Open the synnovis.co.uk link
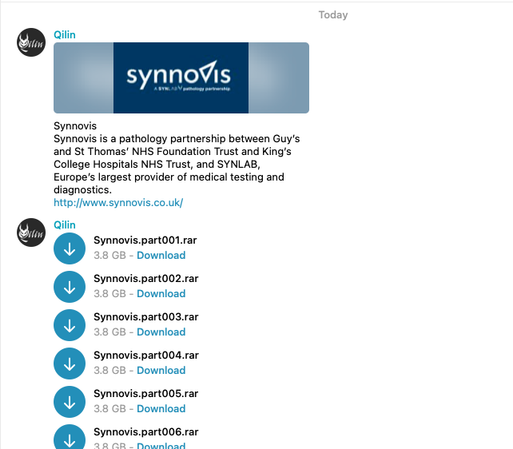The height and width of the screenshot is (449, 513). point(118,203)
